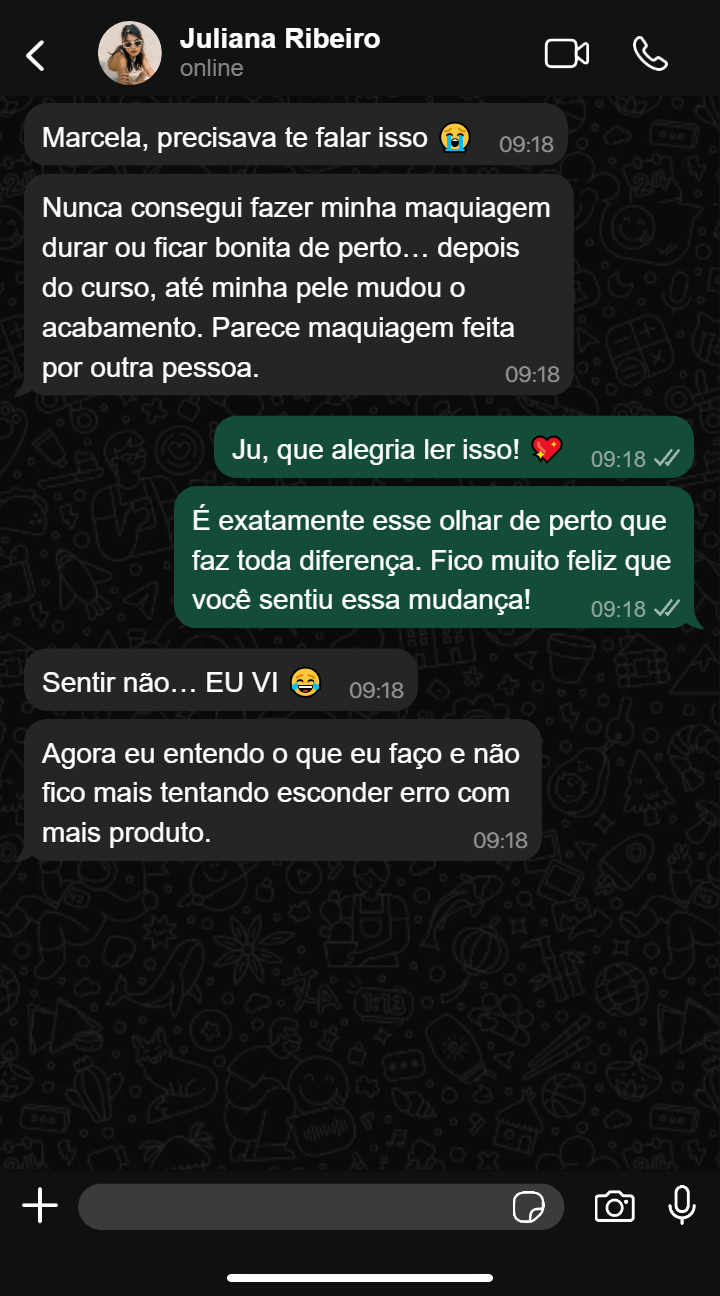The image size is (720, 1296).
Task: Start a video call with Juliana
Action: pyautogui.click(x=566, y=54)
